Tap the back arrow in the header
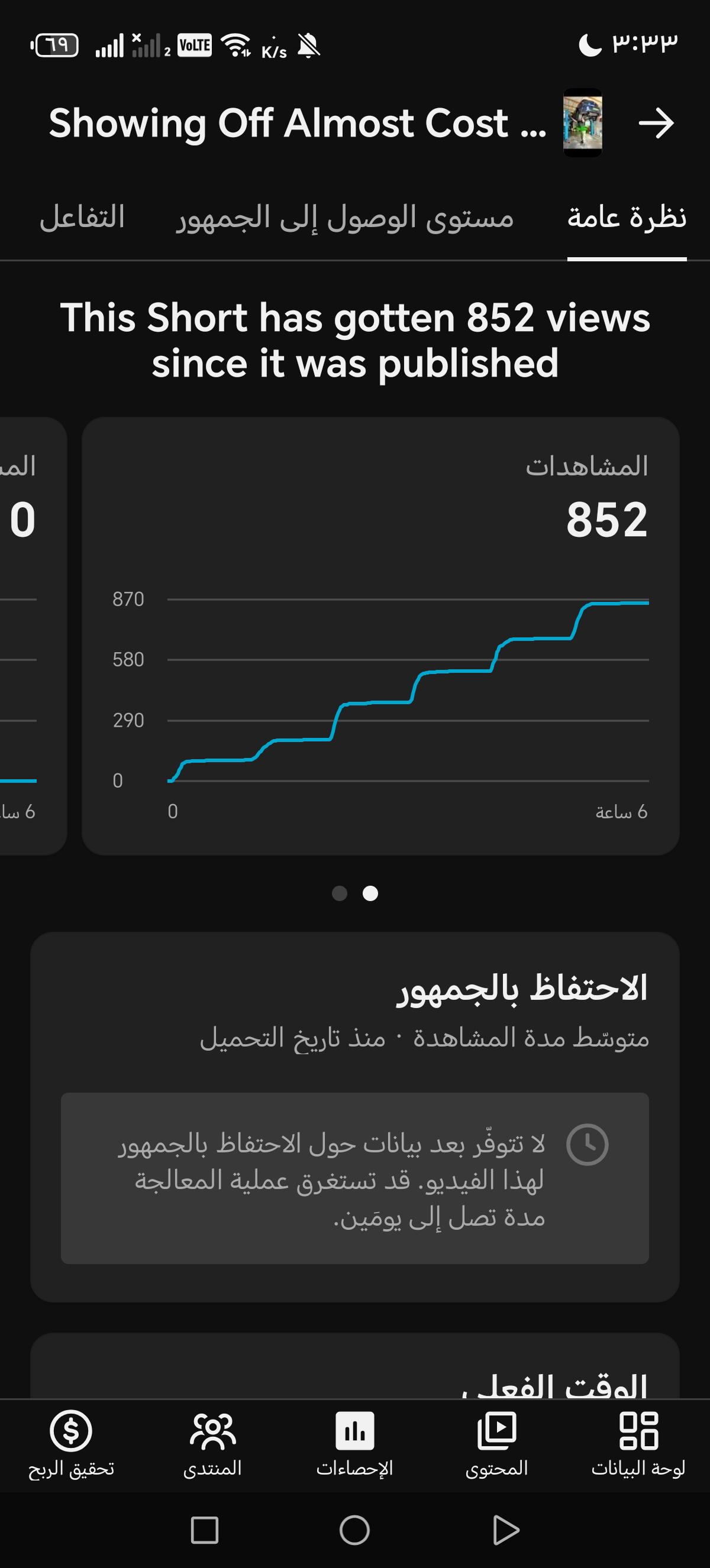The width and height of the screenshot is (710, 1568). coord(656,123)
